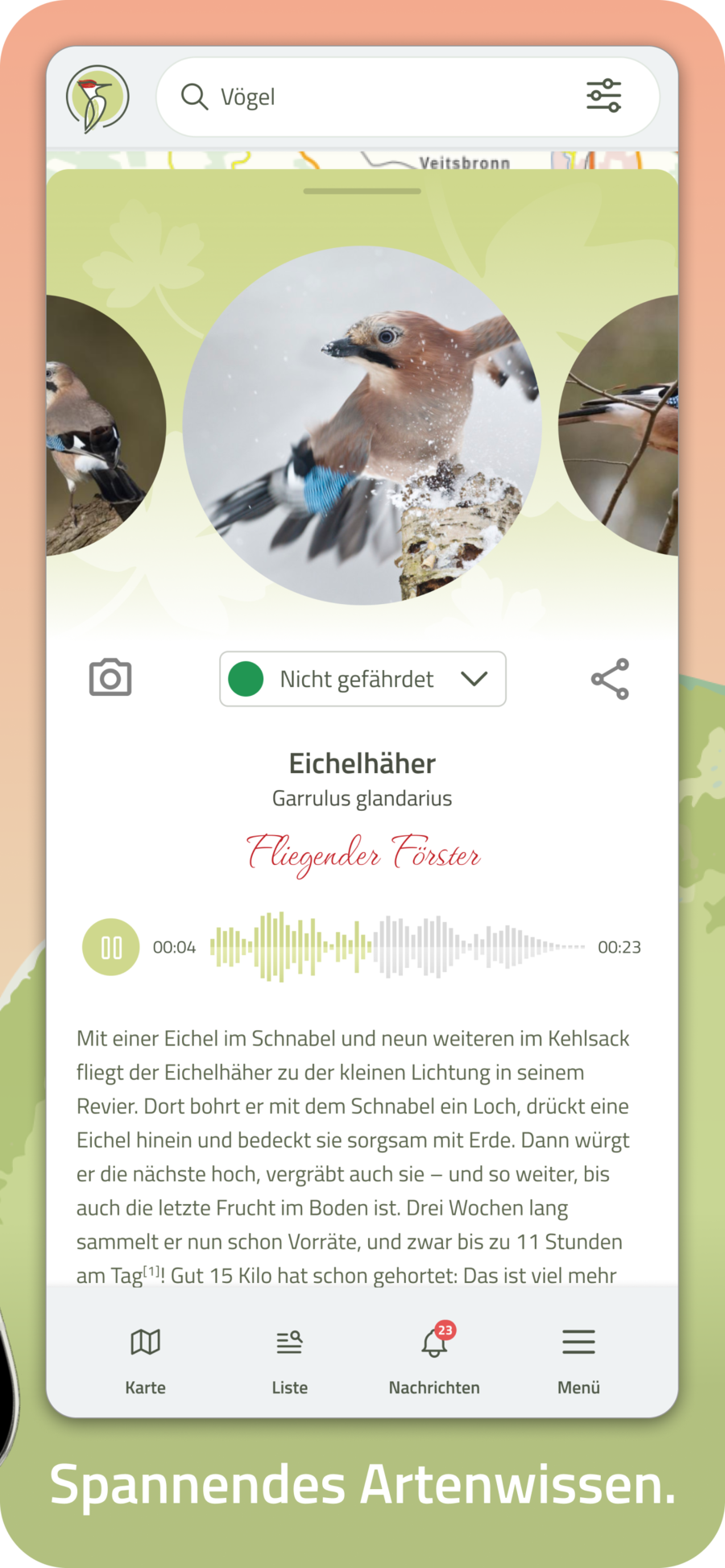Viewport: 725px width, 1568px height.
Task: Open the camera to add a photo
Action: click(x=110, y=678)
